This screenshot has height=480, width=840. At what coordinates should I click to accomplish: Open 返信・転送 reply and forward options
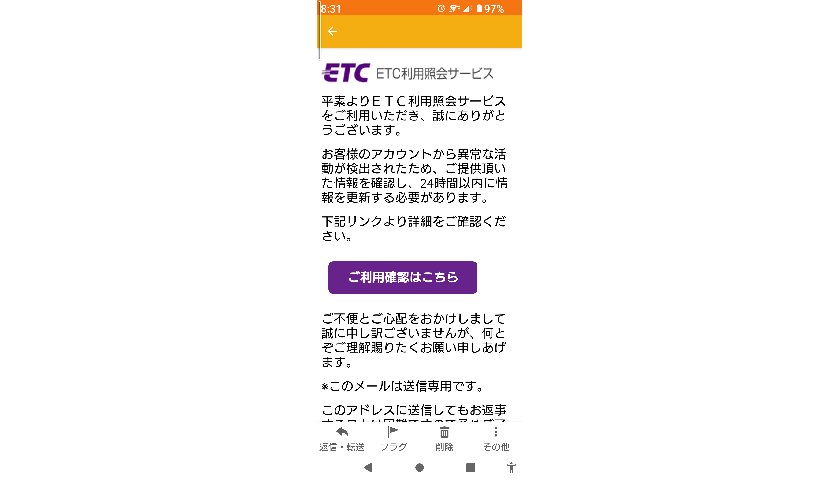pos(341,438)
